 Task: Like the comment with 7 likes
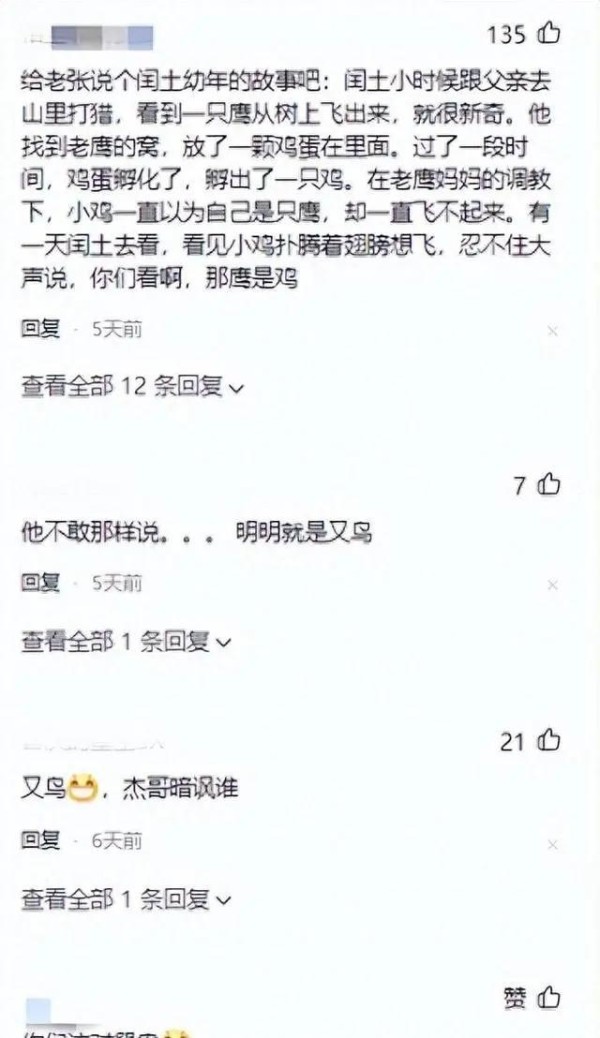click(548, 485)
